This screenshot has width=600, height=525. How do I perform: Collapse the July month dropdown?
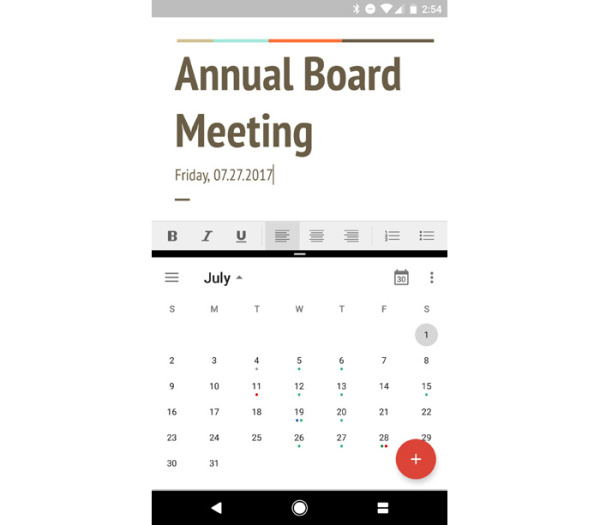223,278
